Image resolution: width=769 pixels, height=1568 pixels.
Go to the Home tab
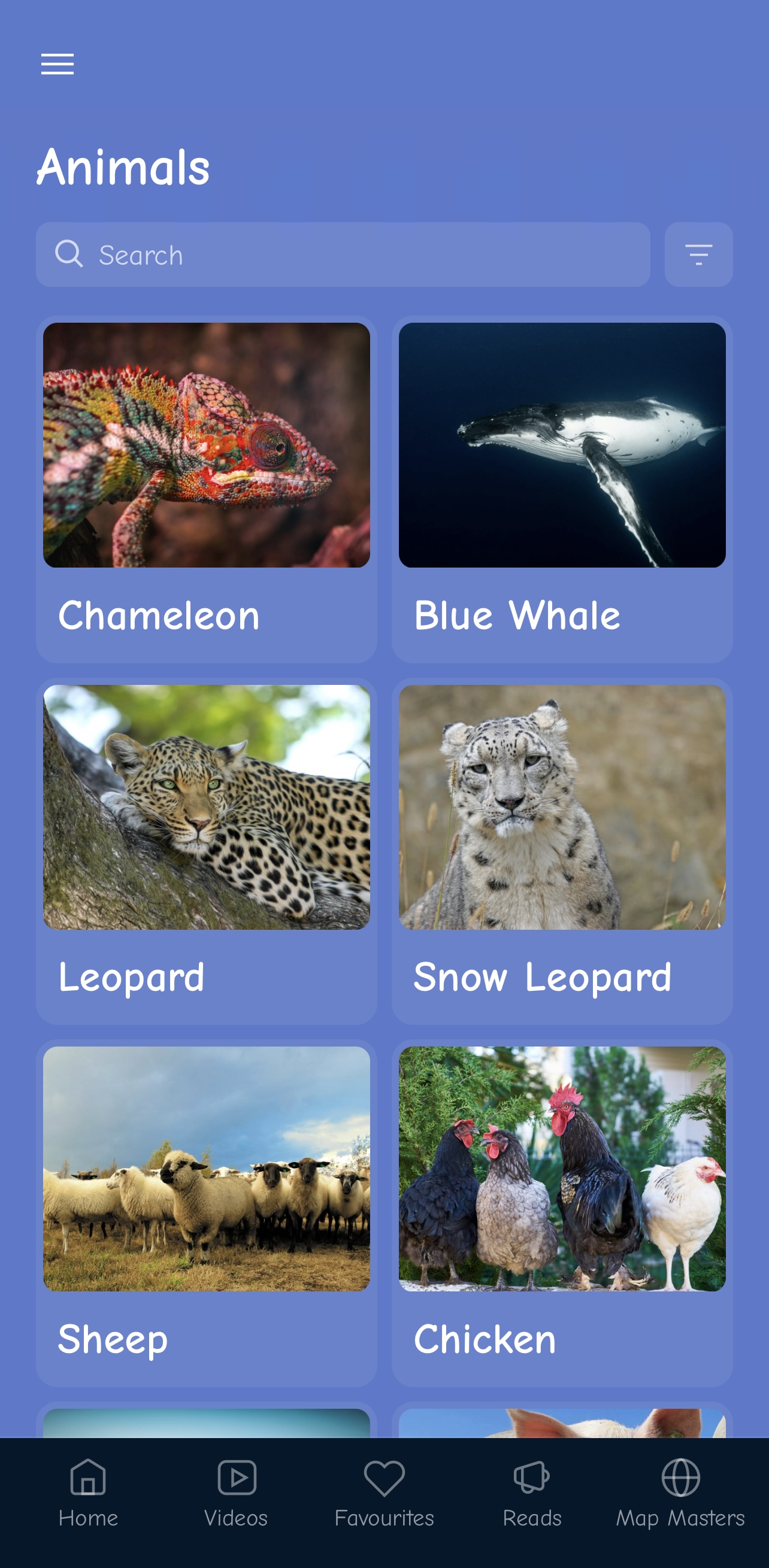point(88,1493)
